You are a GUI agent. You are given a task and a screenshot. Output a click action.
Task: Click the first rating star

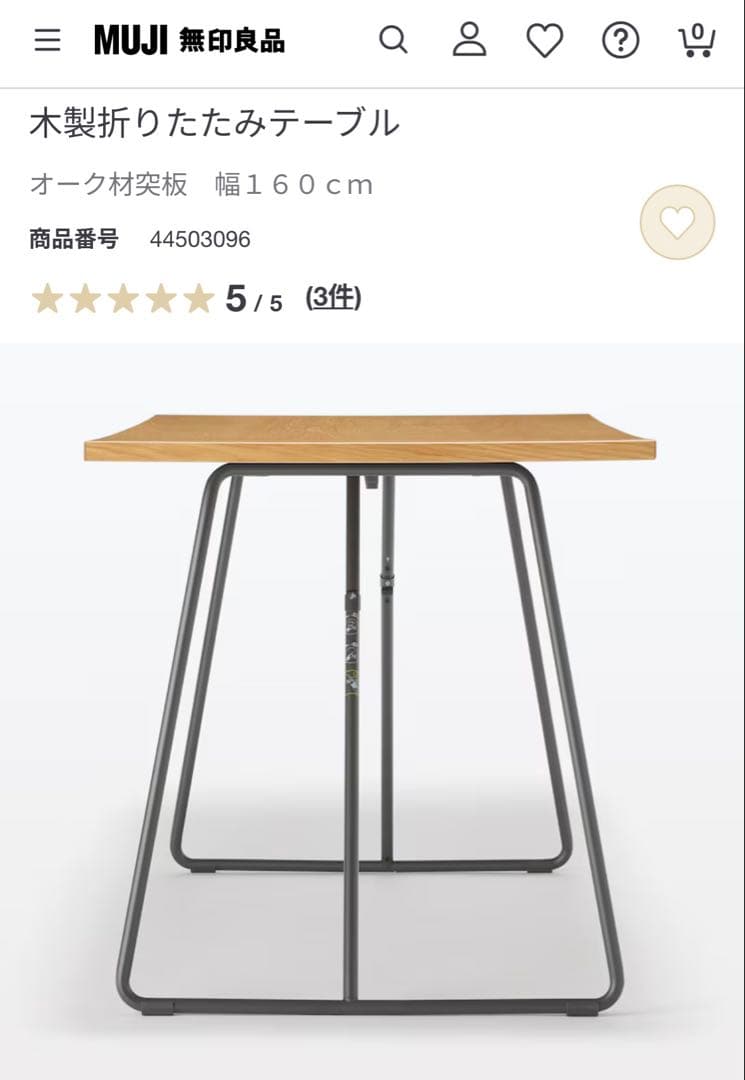48,297
